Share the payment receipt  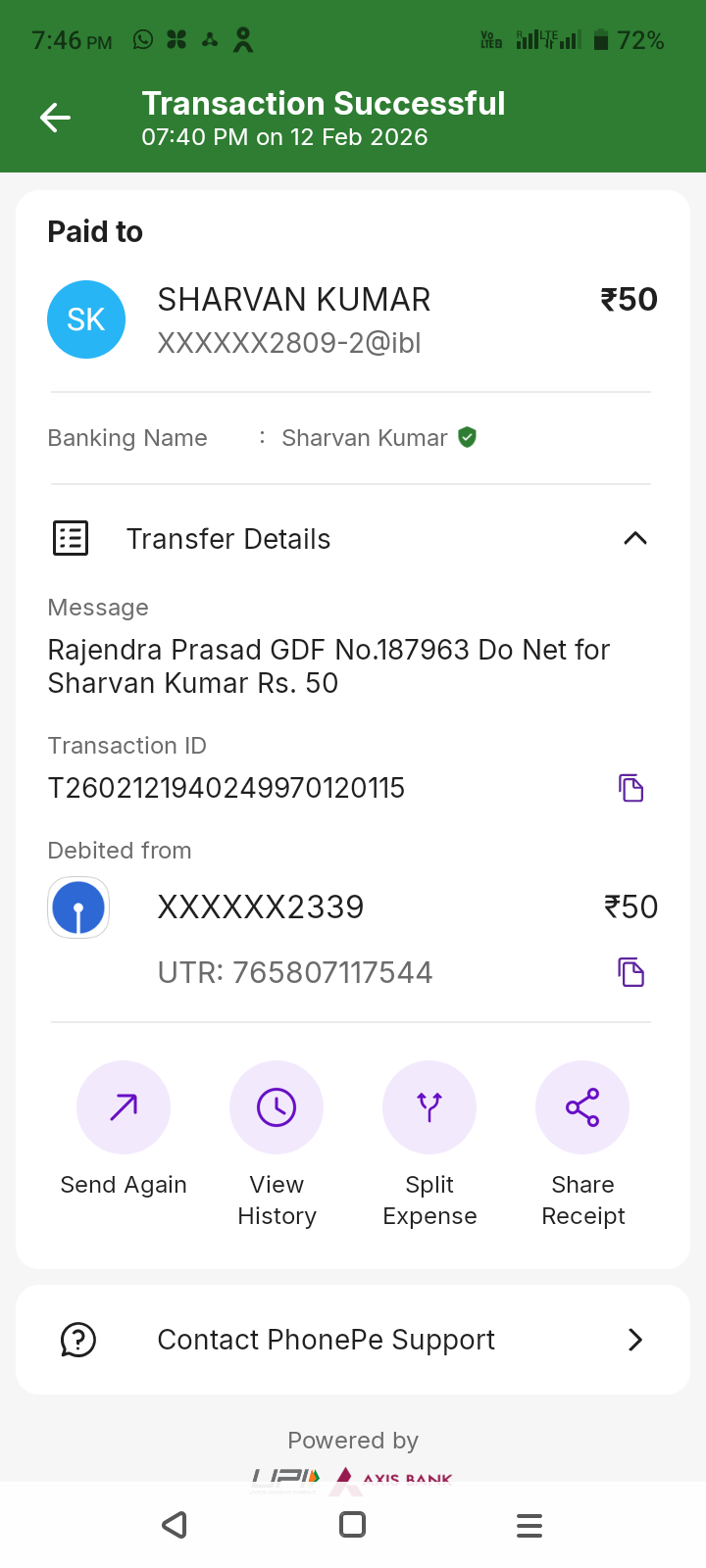click(x=582, y=1107)
